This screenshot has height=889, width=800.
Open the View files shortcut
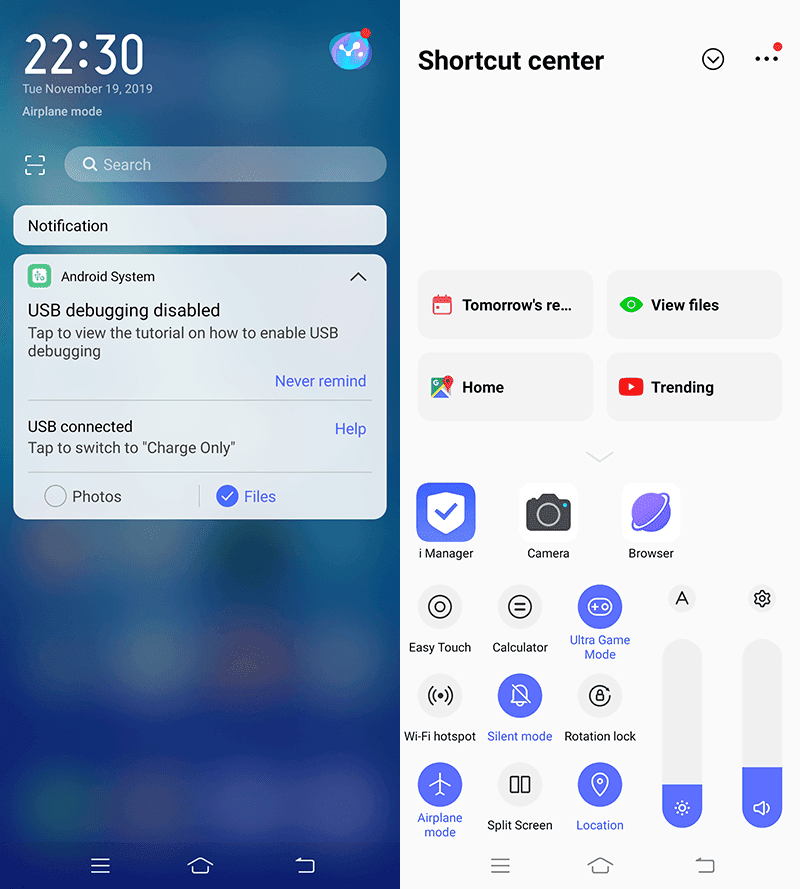point(694,304)
